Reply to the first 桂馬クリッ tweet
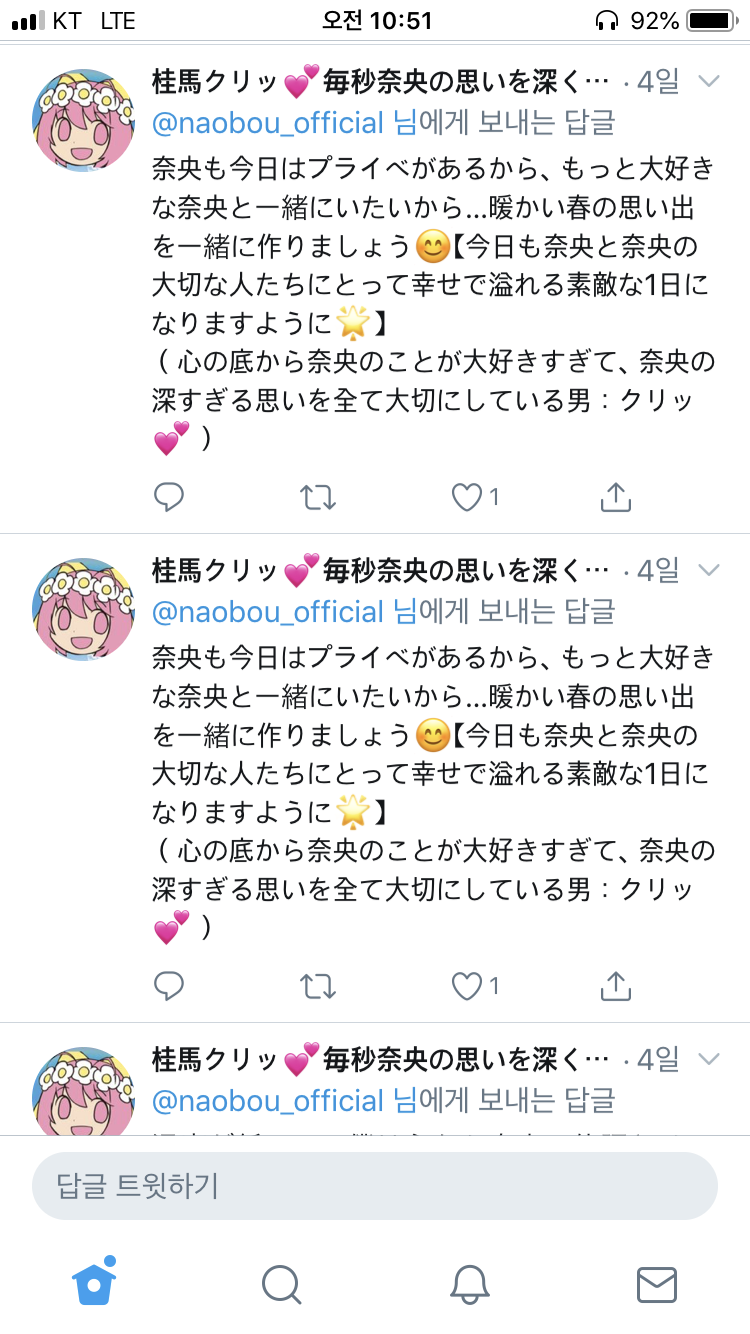The image size is (750, 1334). (169, 497)
